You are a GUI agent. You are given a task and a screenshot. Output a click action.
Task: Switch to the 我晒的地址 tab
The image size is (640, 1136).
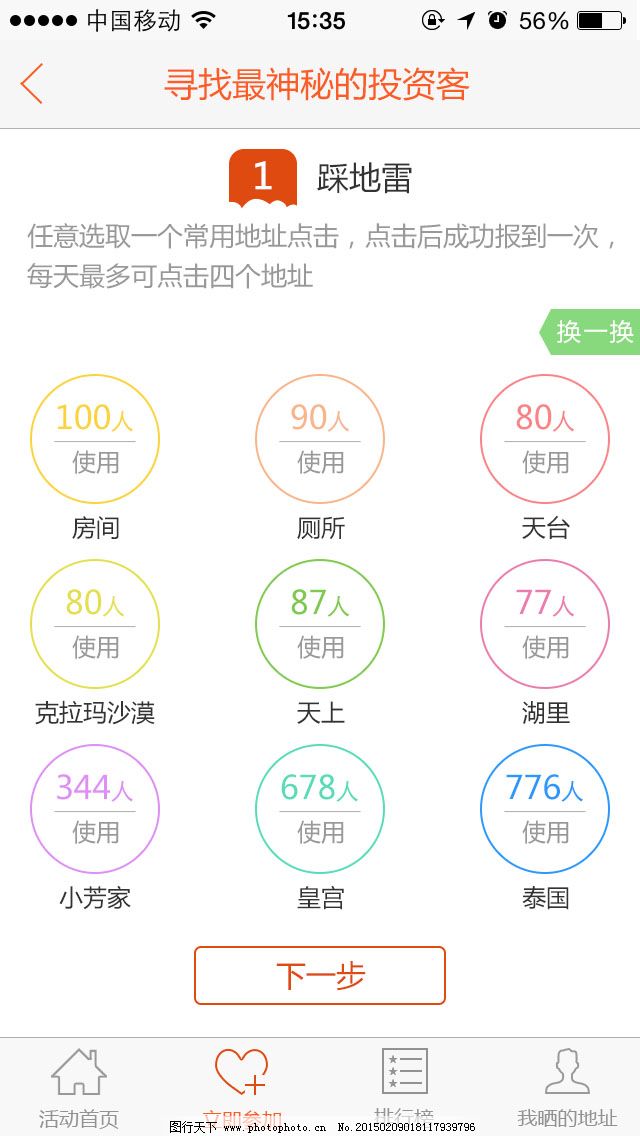567,1085
